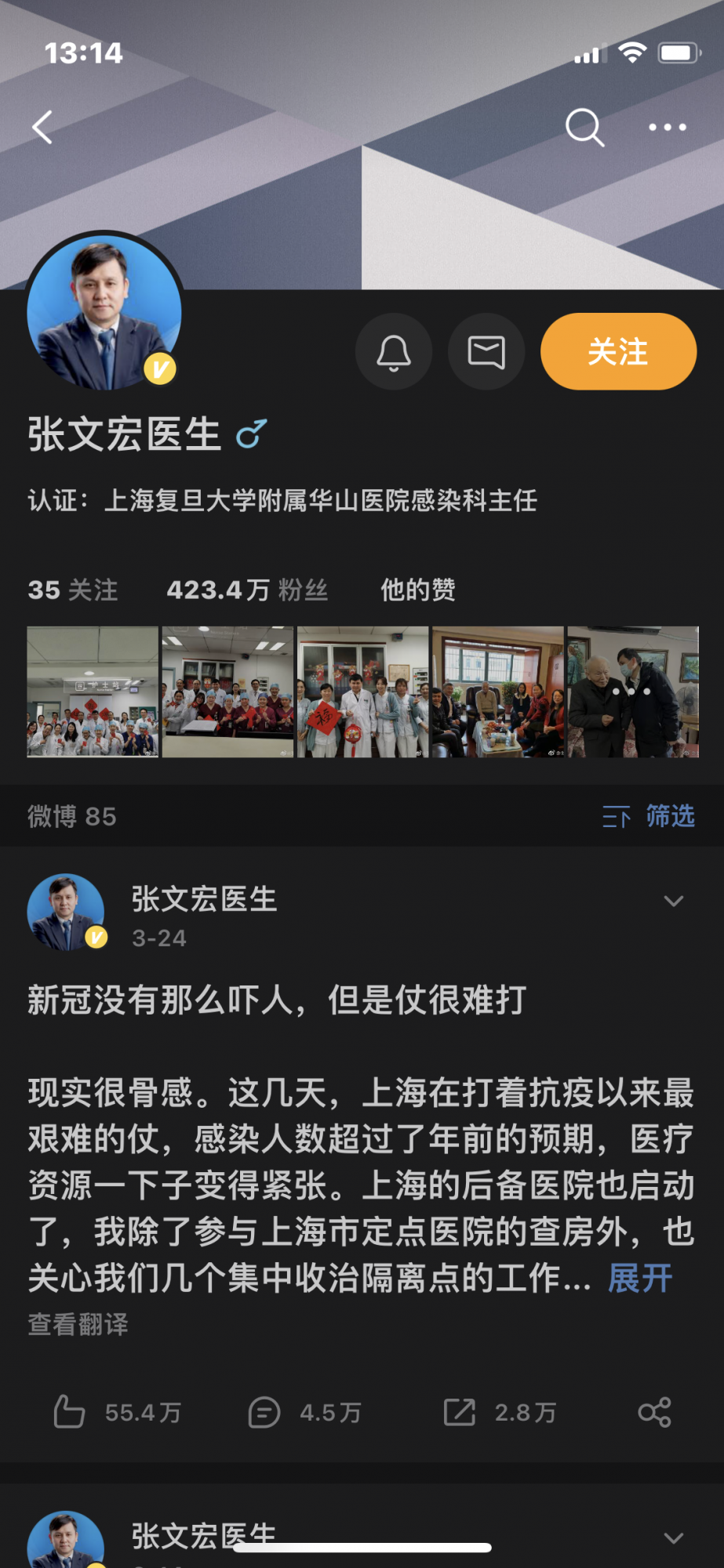
Task: Open the first album photo thumbnail
Action: pyautogui.click(x=93, y=691)
